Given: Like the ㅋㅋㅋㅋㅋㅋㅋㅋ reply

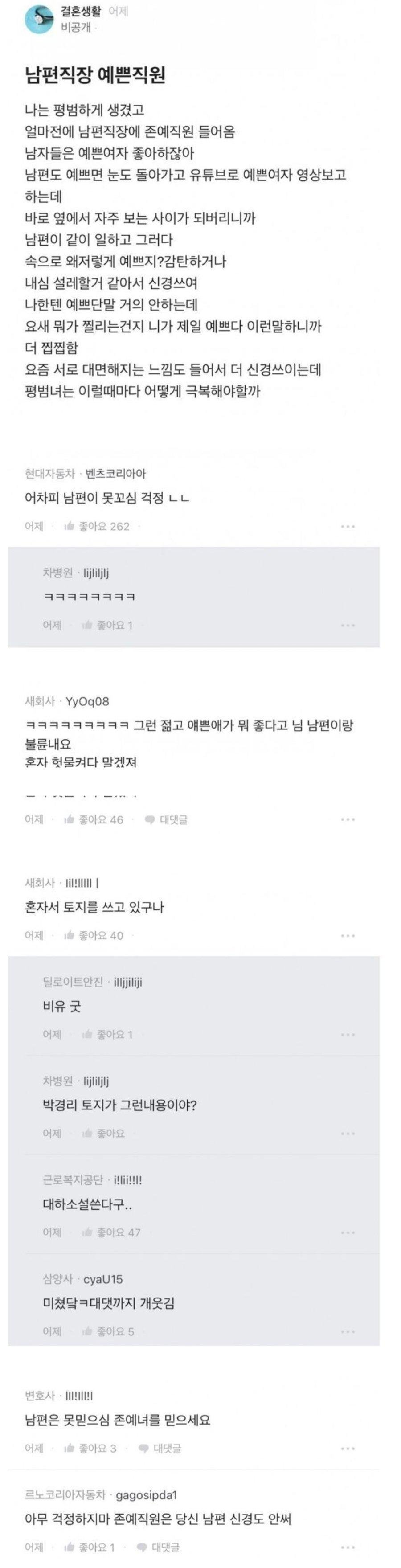Looking at the screenshot, I should [x=107, y=625].
